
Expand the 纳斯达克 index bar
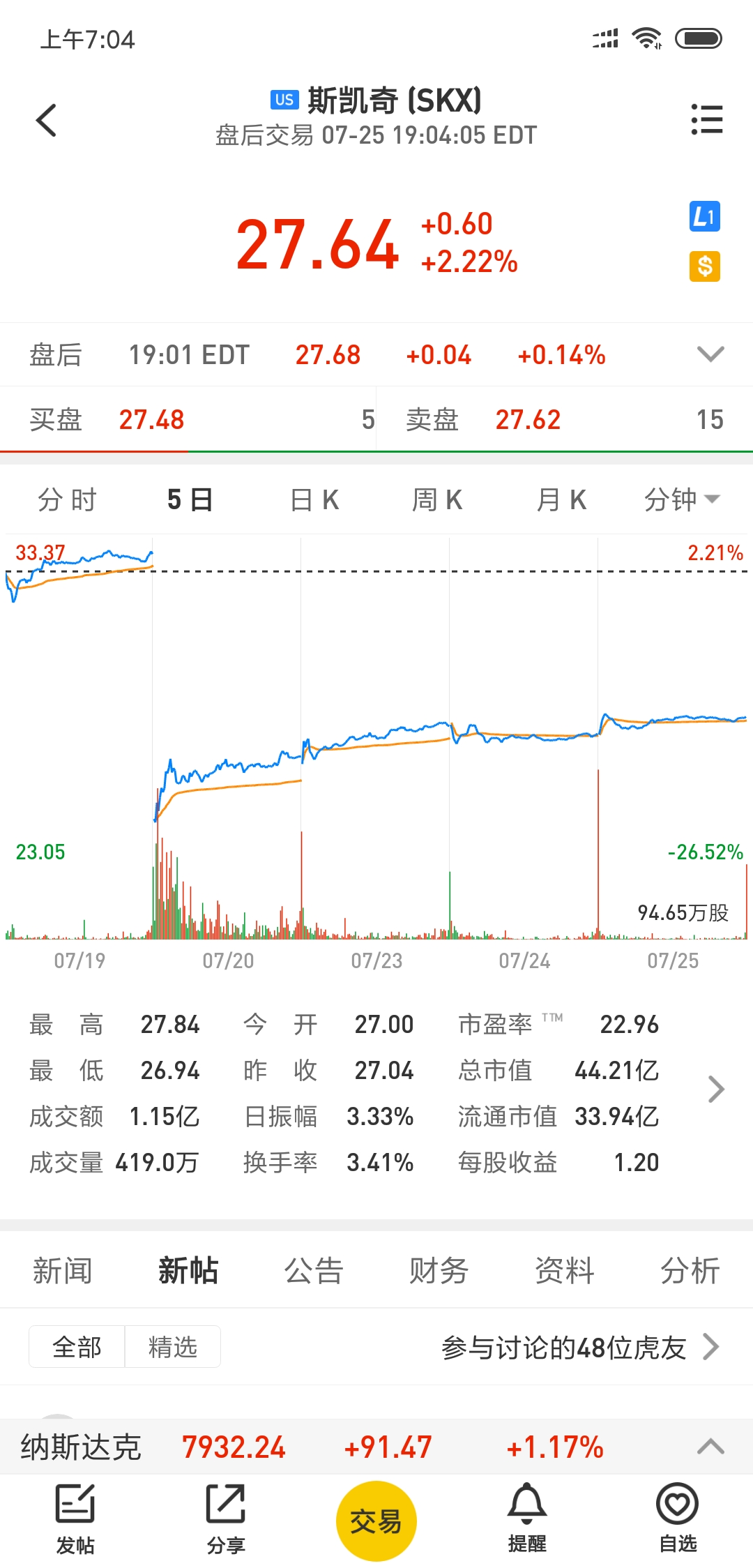(x=710, y=1446)
